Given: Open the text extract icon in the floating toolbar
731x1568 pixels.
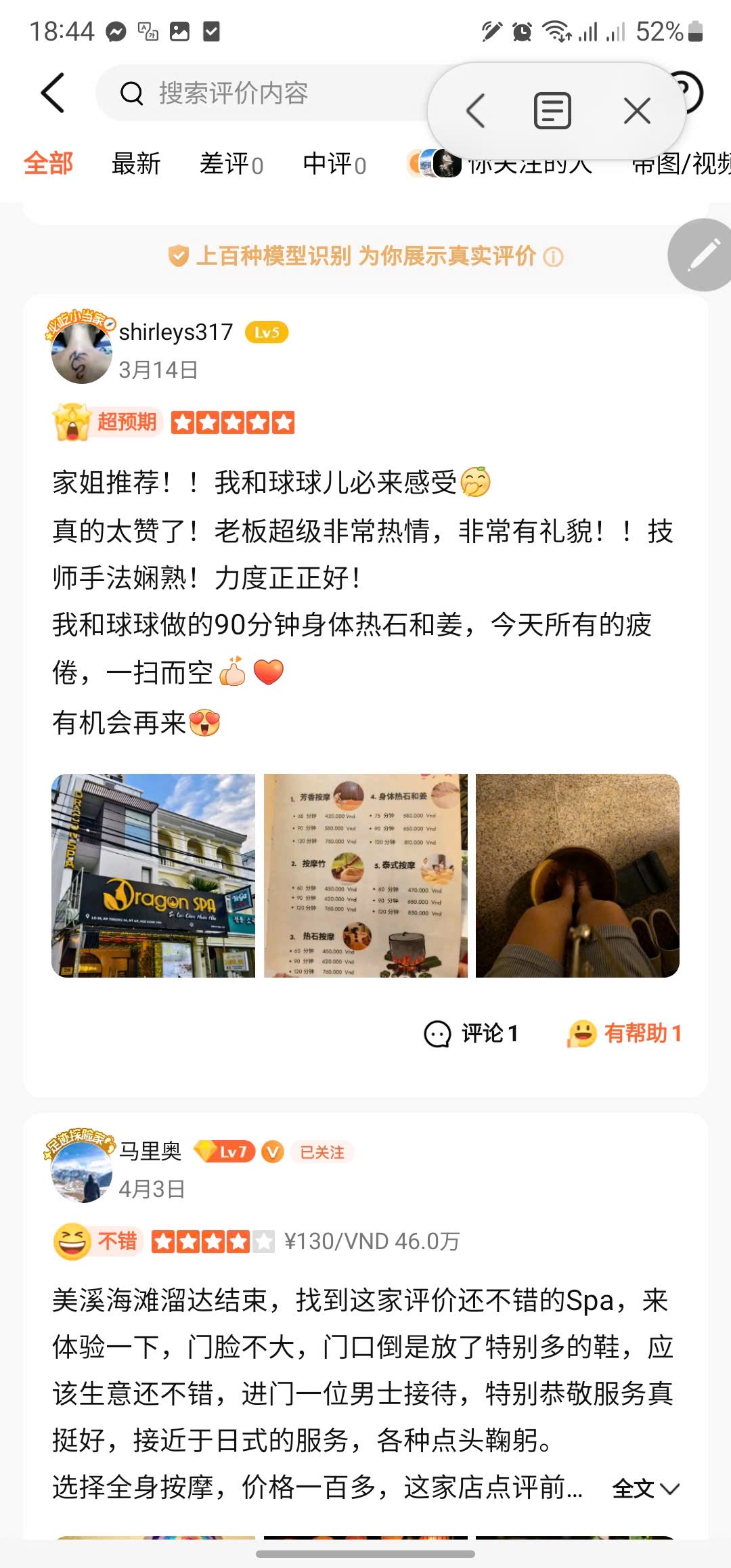Looking at the screenshot, I should click(x=552, y=111).
